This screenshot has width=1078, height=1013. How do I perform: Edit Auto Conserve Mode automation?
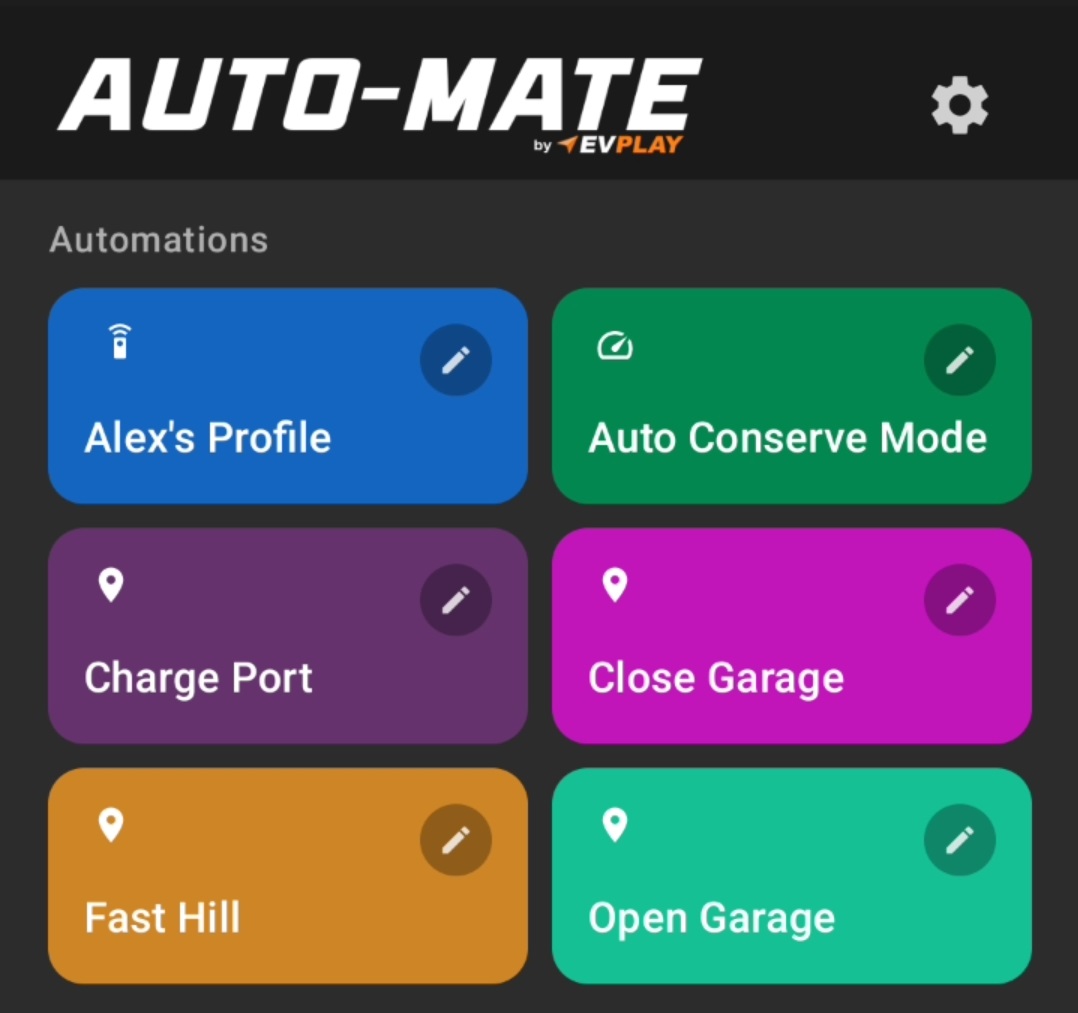tap(960, 360)
